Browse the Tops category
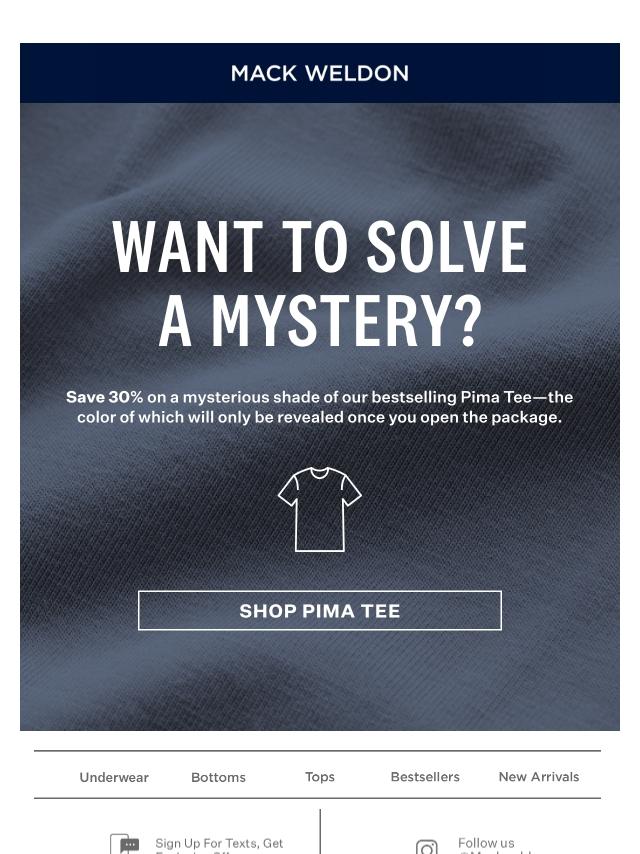The image size is (640, 854). pos(320,777)
